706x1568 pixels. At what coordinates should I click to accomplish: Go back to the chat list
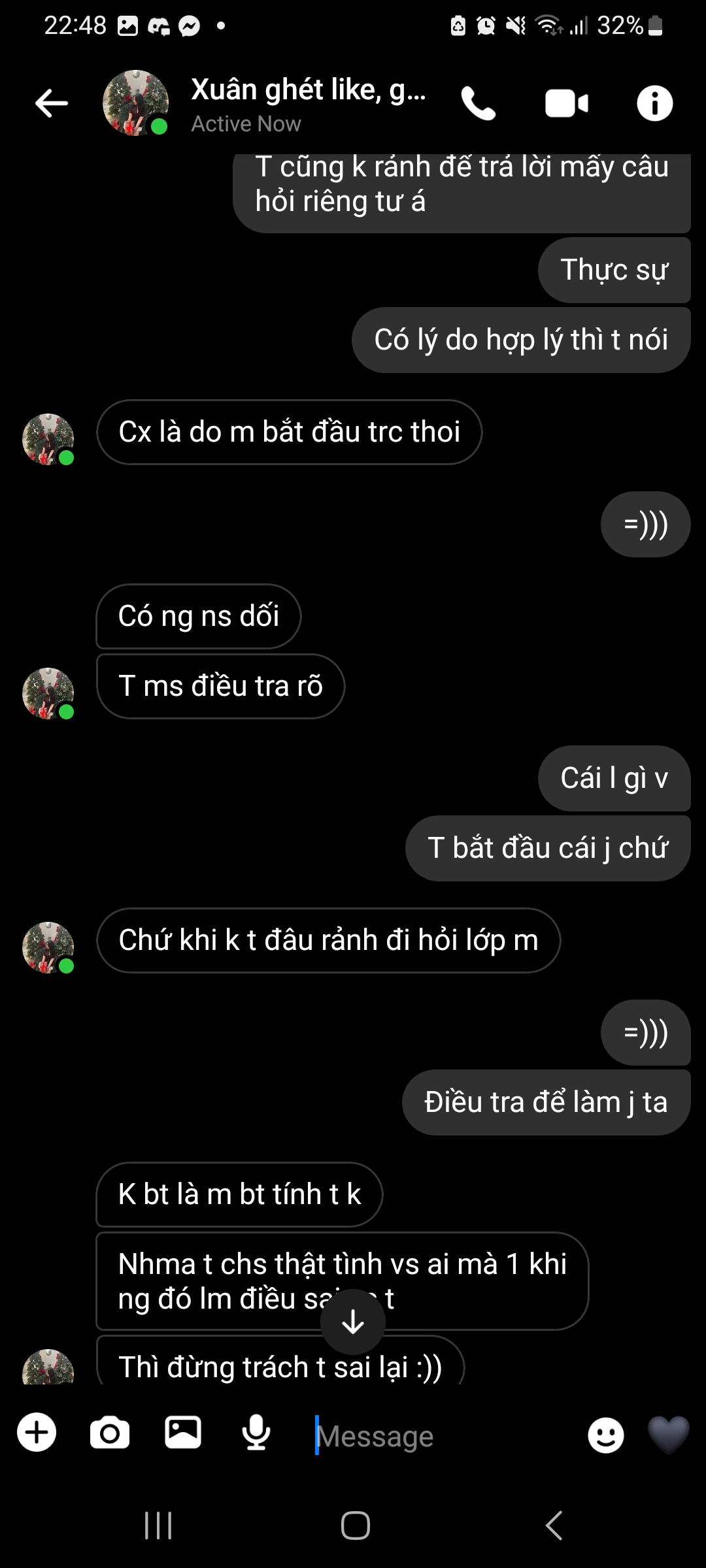tap(52, 103)
